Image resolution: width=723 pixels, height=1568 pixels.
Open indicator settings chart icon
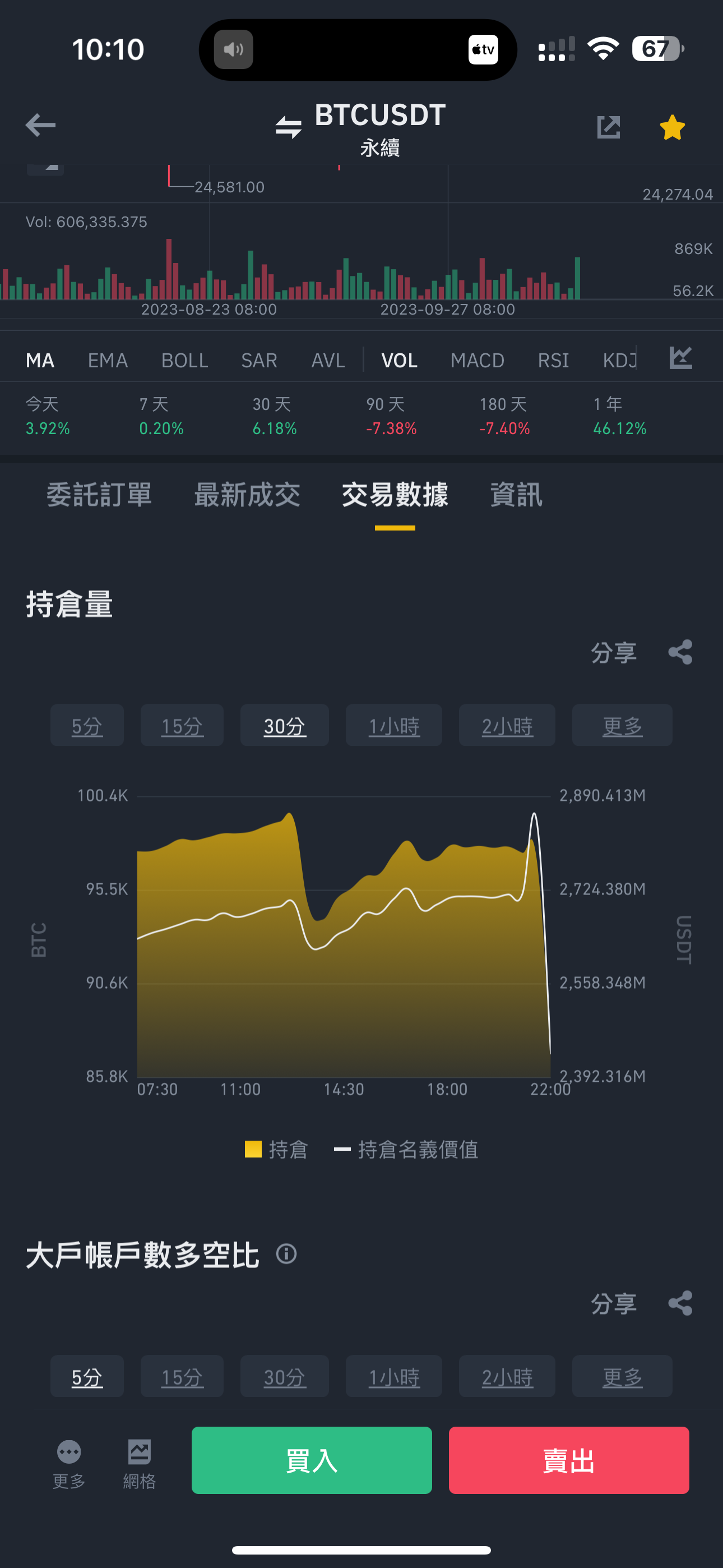click(x=680, y=358)
